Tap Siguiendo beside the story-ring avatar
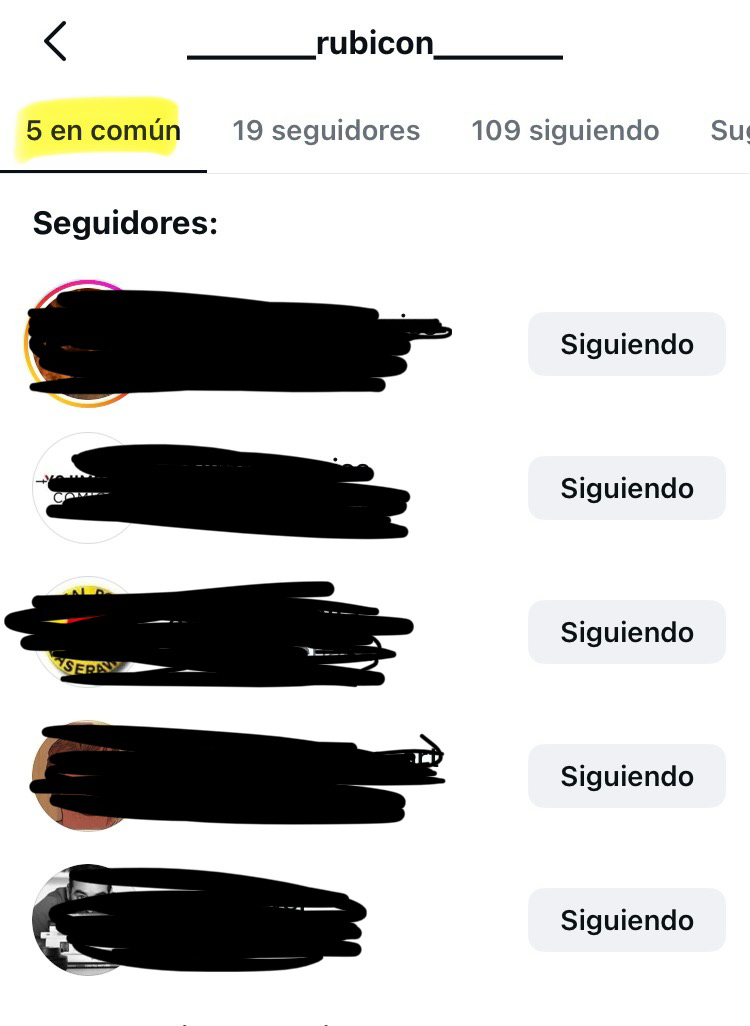The width and height of the screenshot is (750, 1026). coord(626,344)
